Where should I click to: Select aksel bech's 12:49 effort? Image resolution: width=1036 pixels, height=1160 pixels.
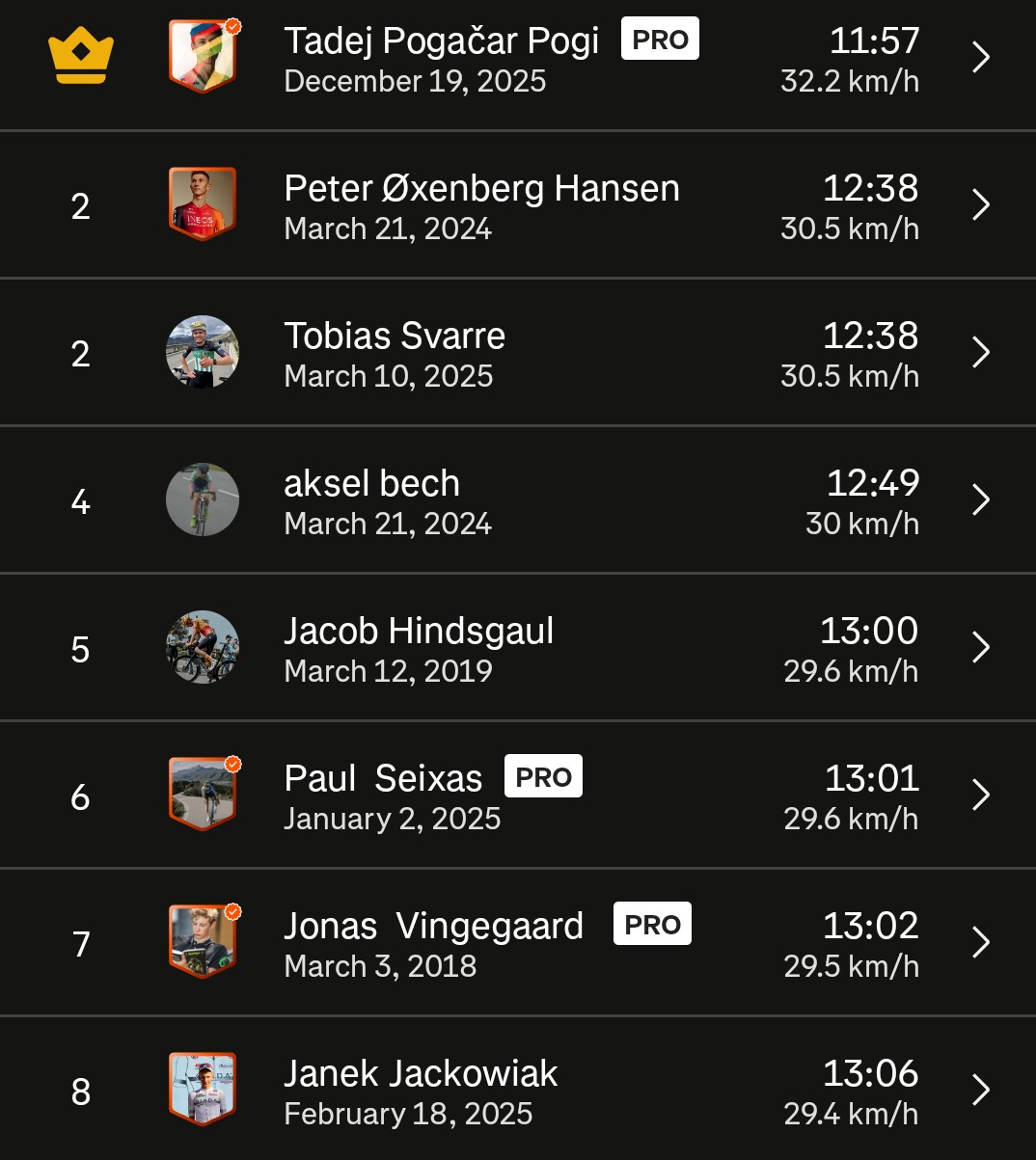point(980,500)
